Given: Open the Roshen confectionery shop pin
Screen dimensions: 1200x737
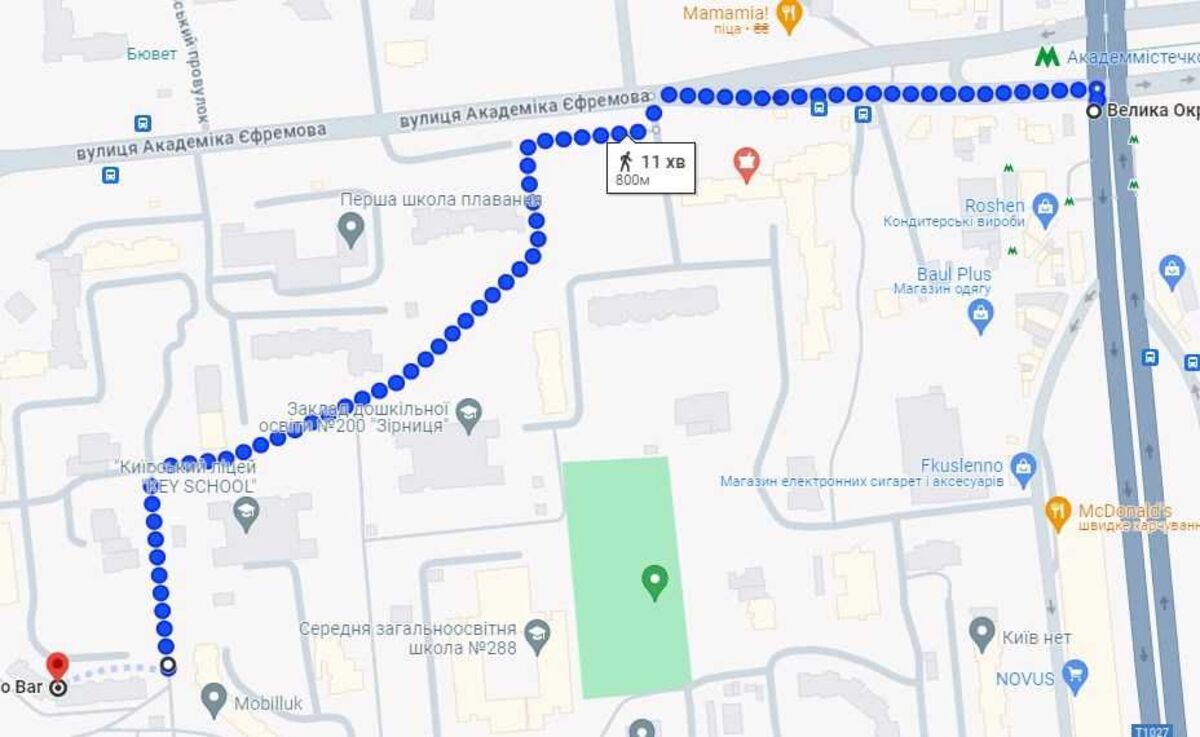Looking at the screenshot, I should [1046, 207].
